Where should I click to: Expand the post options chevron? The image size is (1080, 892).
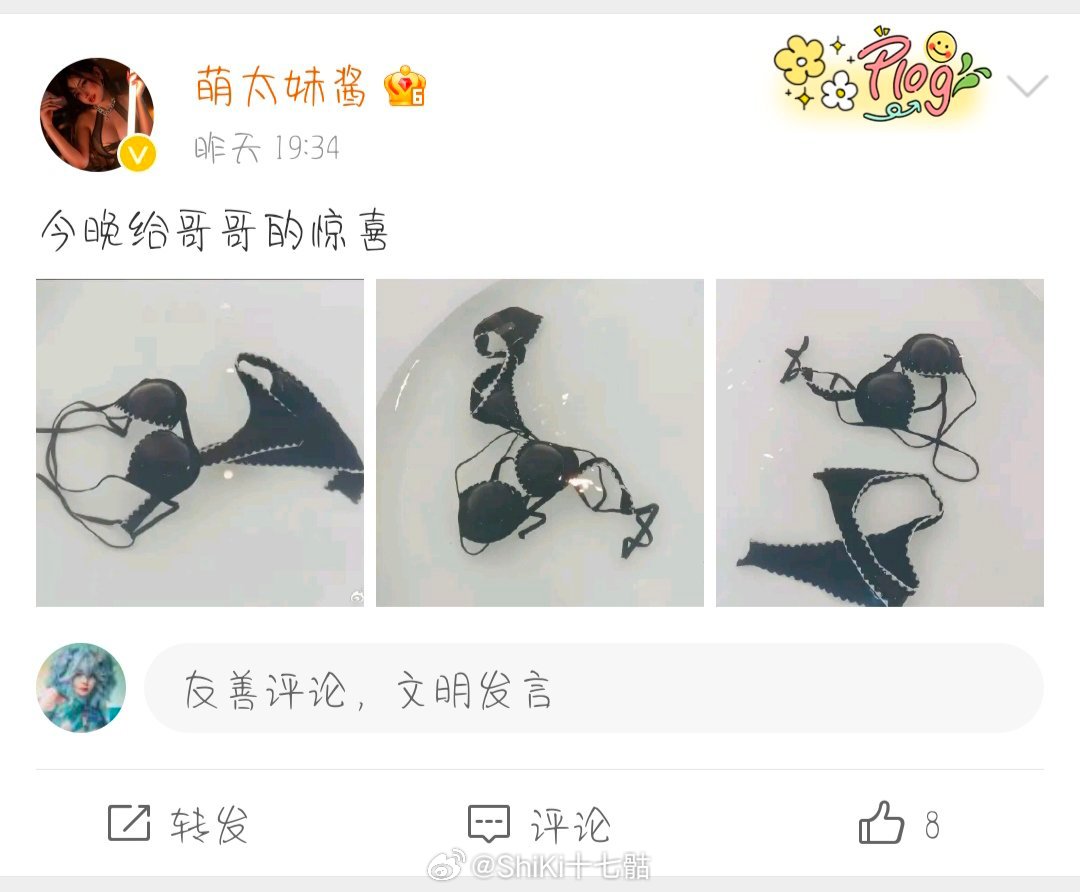[x=1026, y=87]
